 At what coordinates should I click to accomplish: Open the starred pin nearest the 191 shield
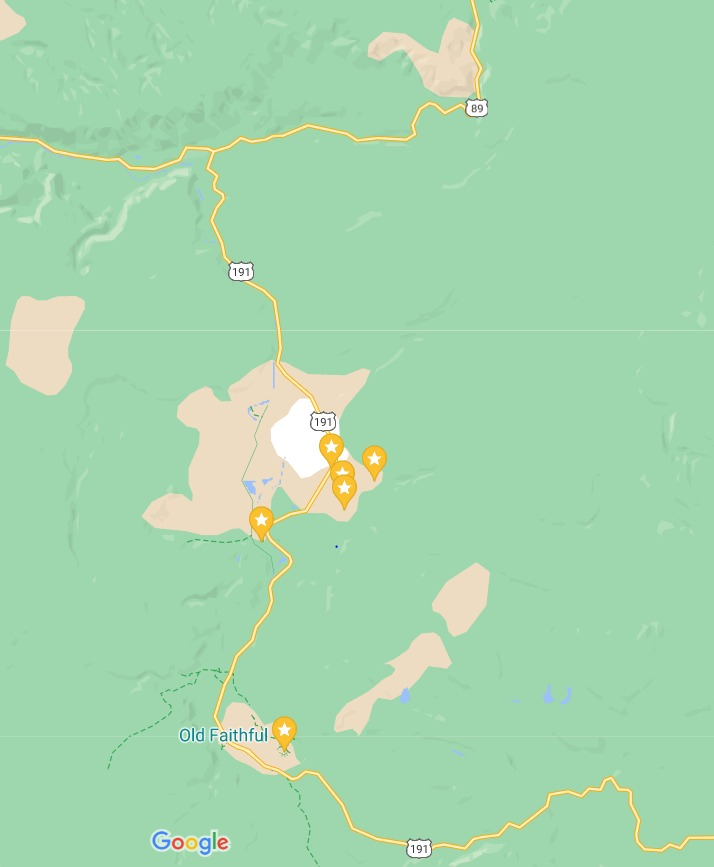point(331,448)
